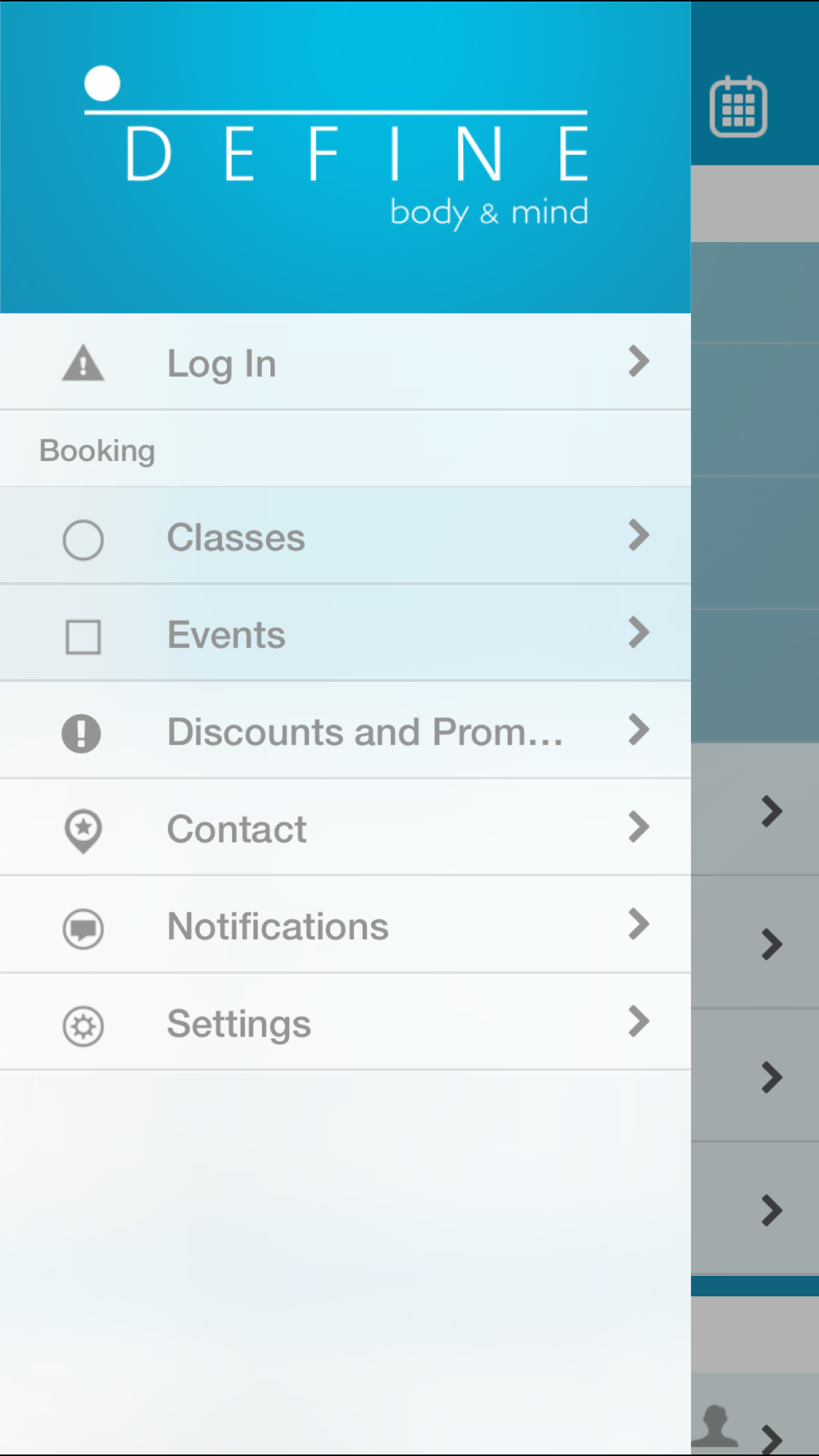The height and width of the screenshot is (1456, 819).
Task: View Discounts and Promotions
Action: pyautogui.click(x=344, y=731)
